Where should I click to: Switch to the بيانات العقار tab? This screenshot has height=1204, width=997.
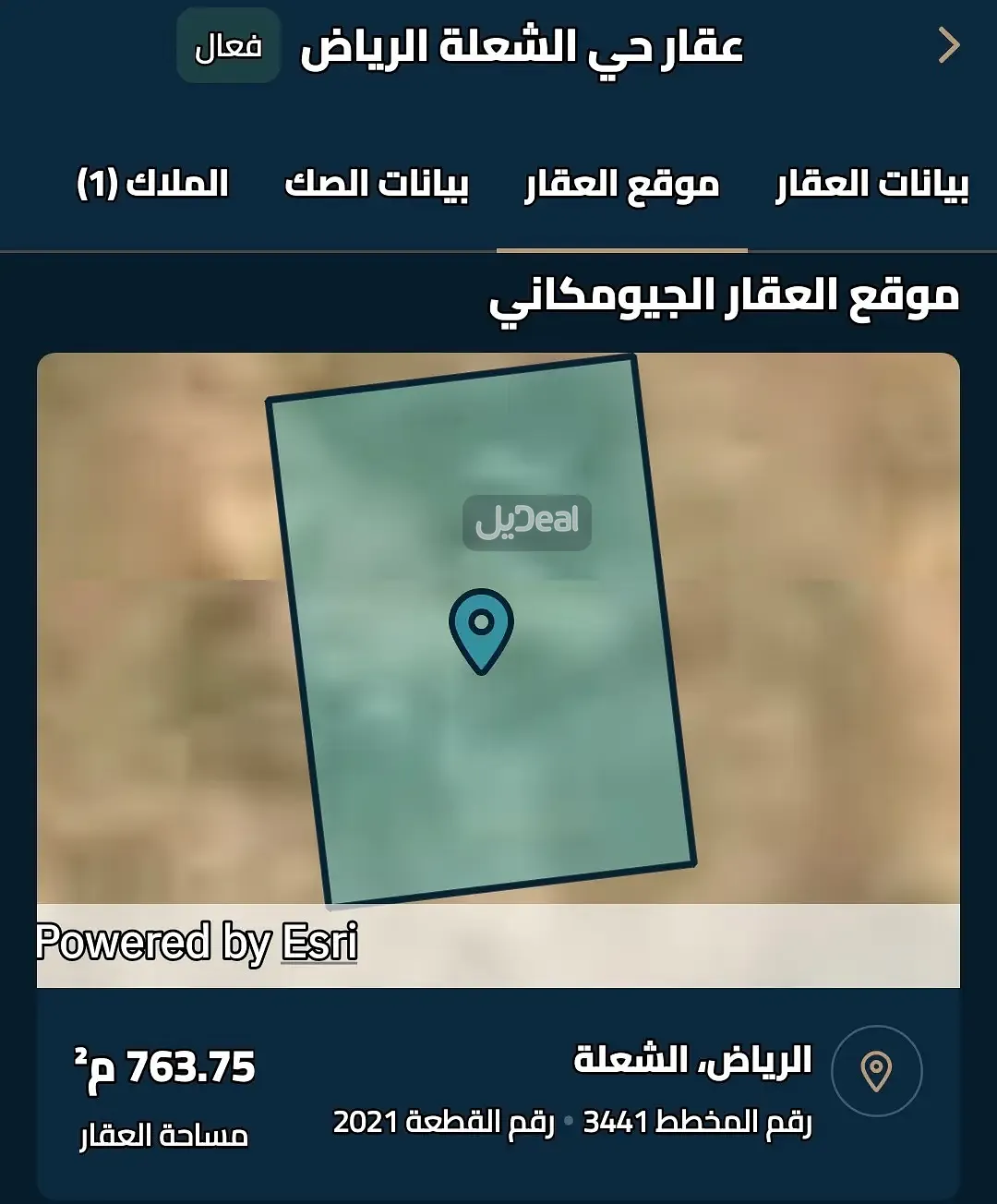[x=871, y=184]
